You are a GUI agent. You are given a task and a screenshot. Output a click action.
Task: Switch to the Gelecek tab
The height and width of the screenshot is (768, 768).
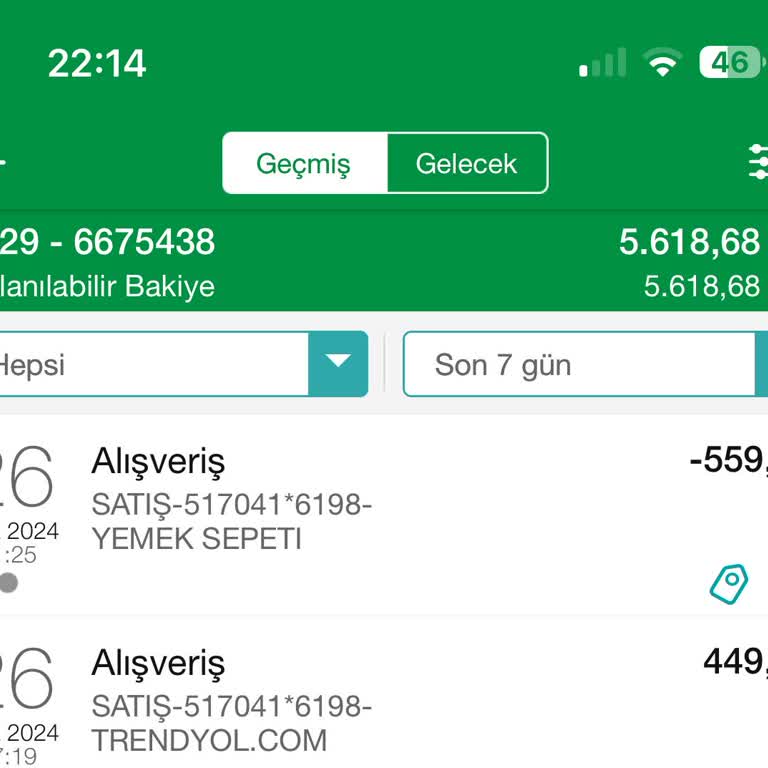pos(467,163)
